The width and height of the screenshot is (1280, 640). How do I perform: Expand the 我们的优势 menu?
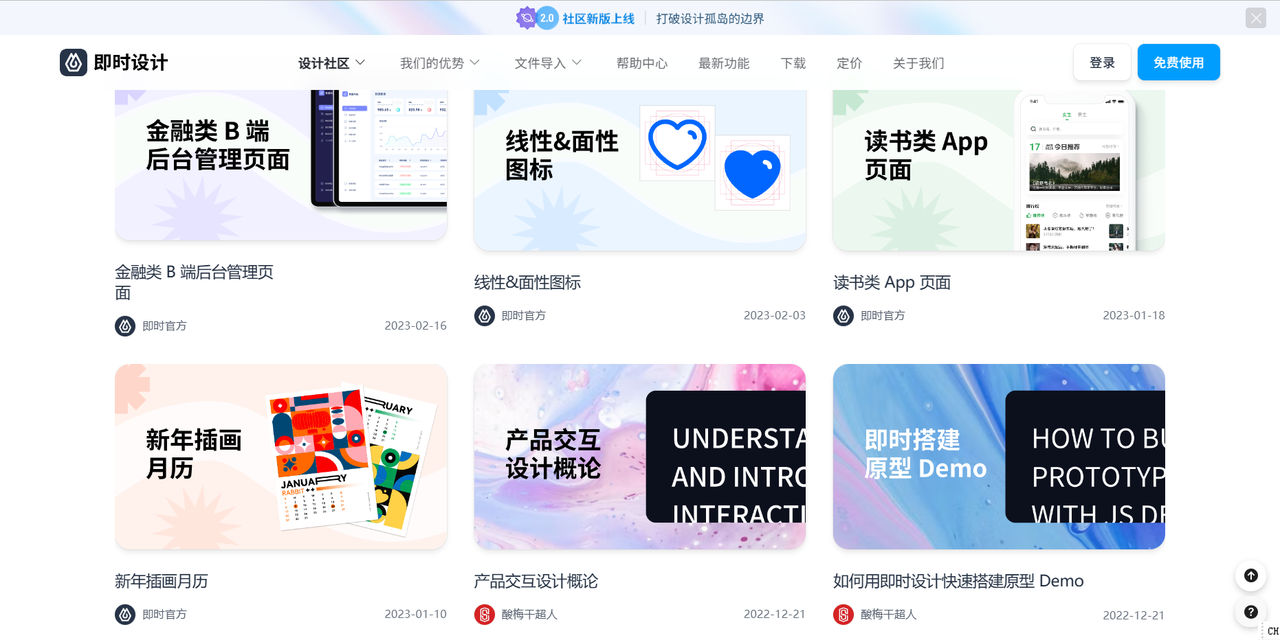(440, 63)
